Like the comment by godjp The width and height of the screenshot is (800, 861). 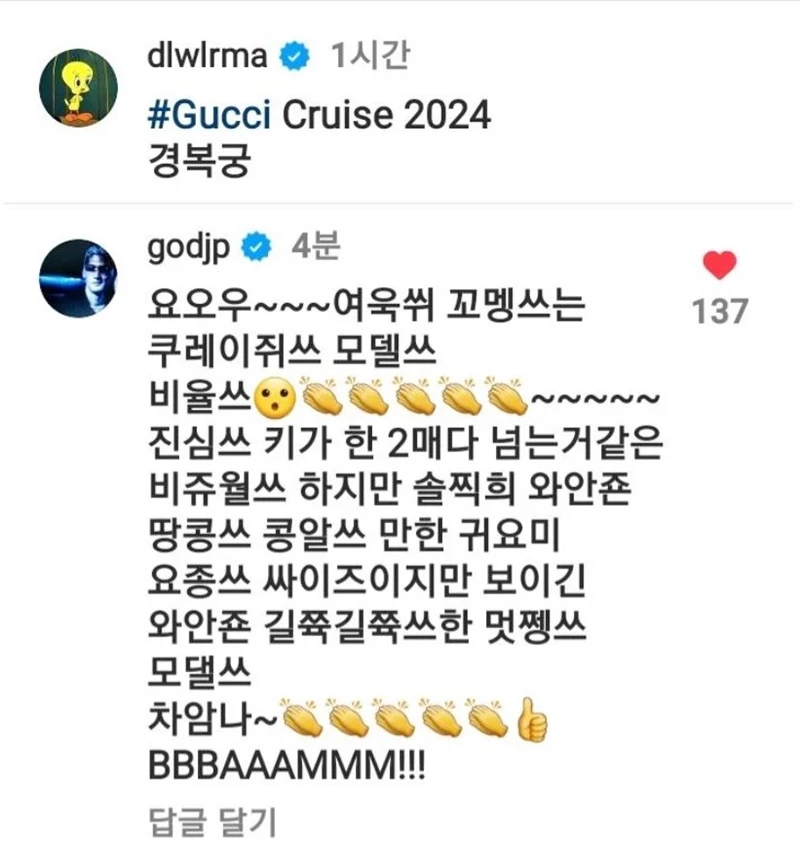point(719,266)
